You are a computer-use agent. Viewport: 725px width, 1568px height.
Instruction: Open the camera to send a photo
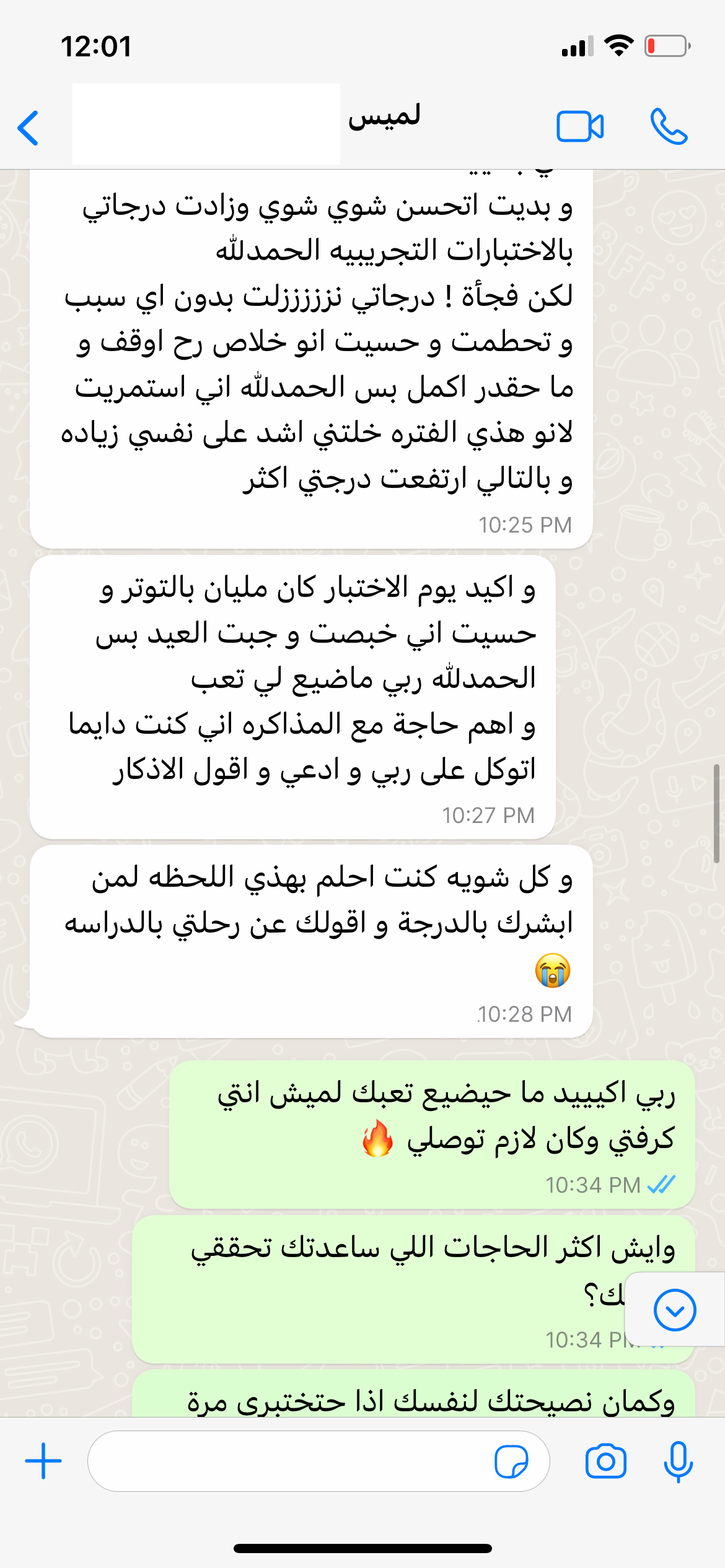(x=605, y=1461)
